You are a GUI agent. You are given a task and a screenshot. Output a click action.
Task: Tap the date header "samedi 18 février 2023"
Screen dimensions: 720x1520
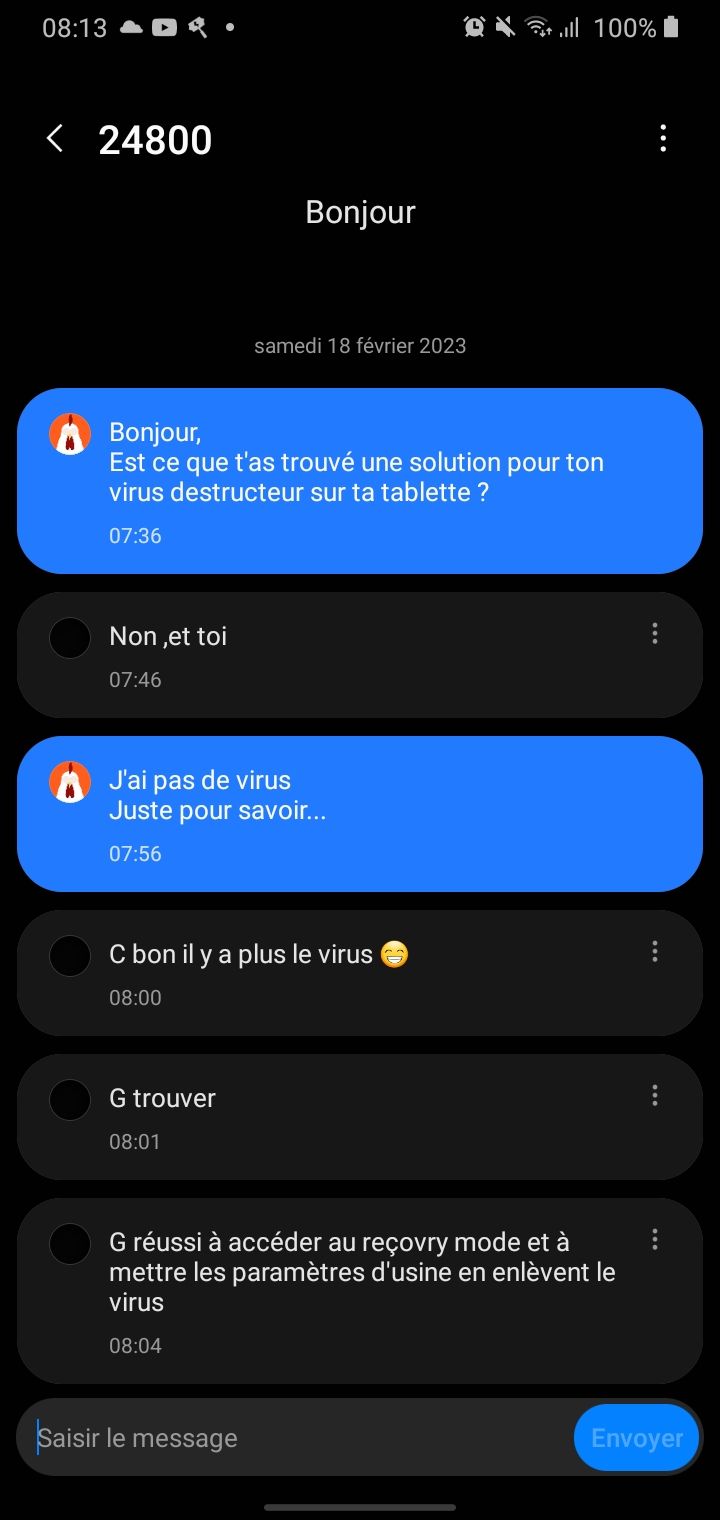360,345
